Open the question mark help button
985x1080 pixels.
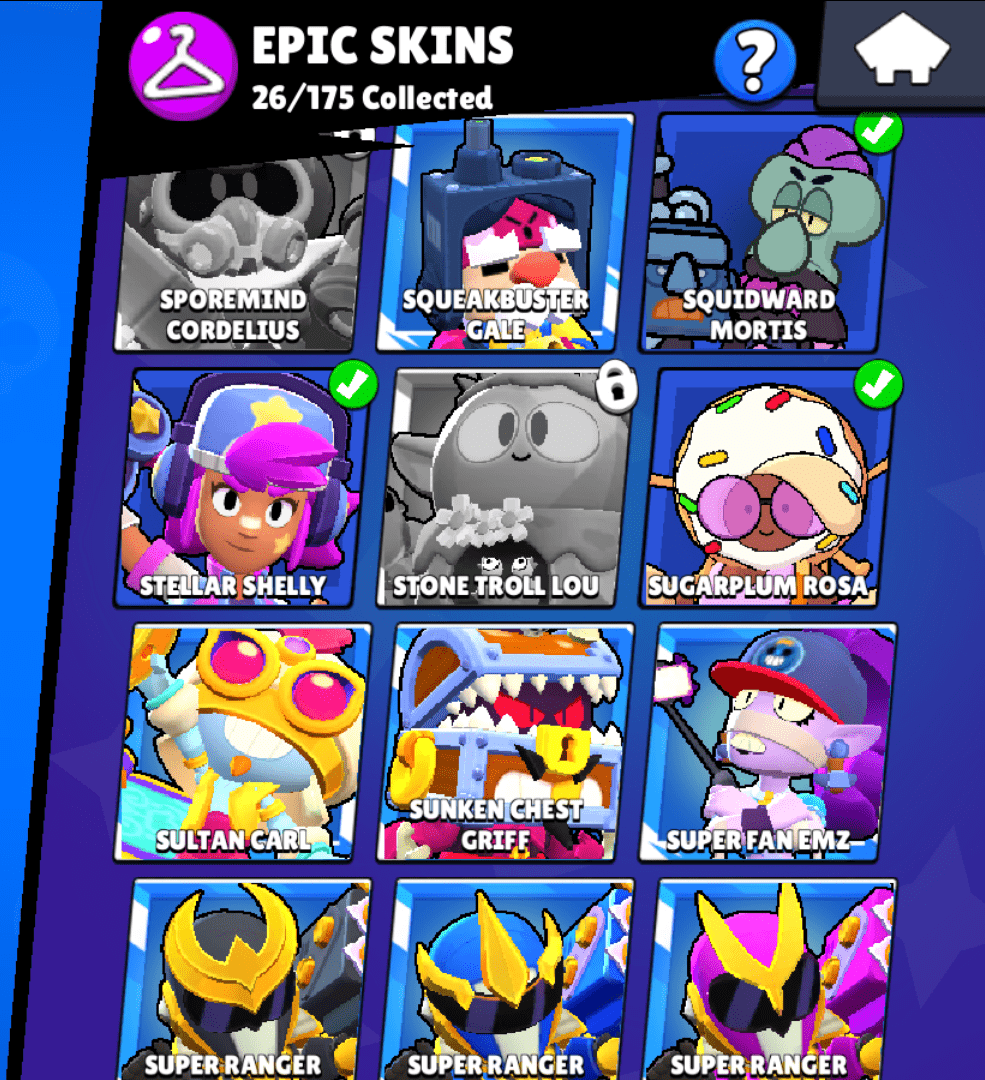pyautogui.click(x=755, y=61)
